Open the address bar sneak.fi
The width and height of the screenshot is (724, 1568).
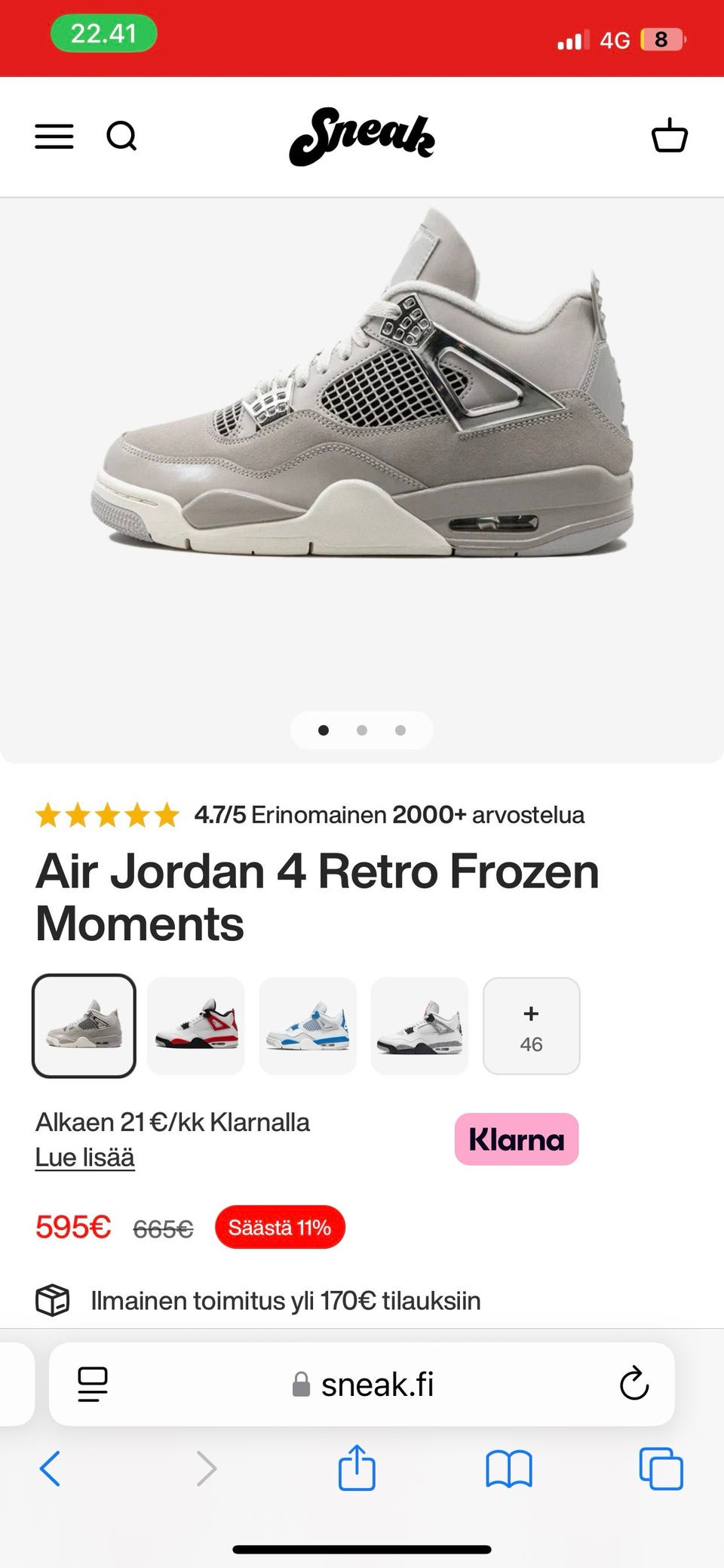tap(362, 1384)
